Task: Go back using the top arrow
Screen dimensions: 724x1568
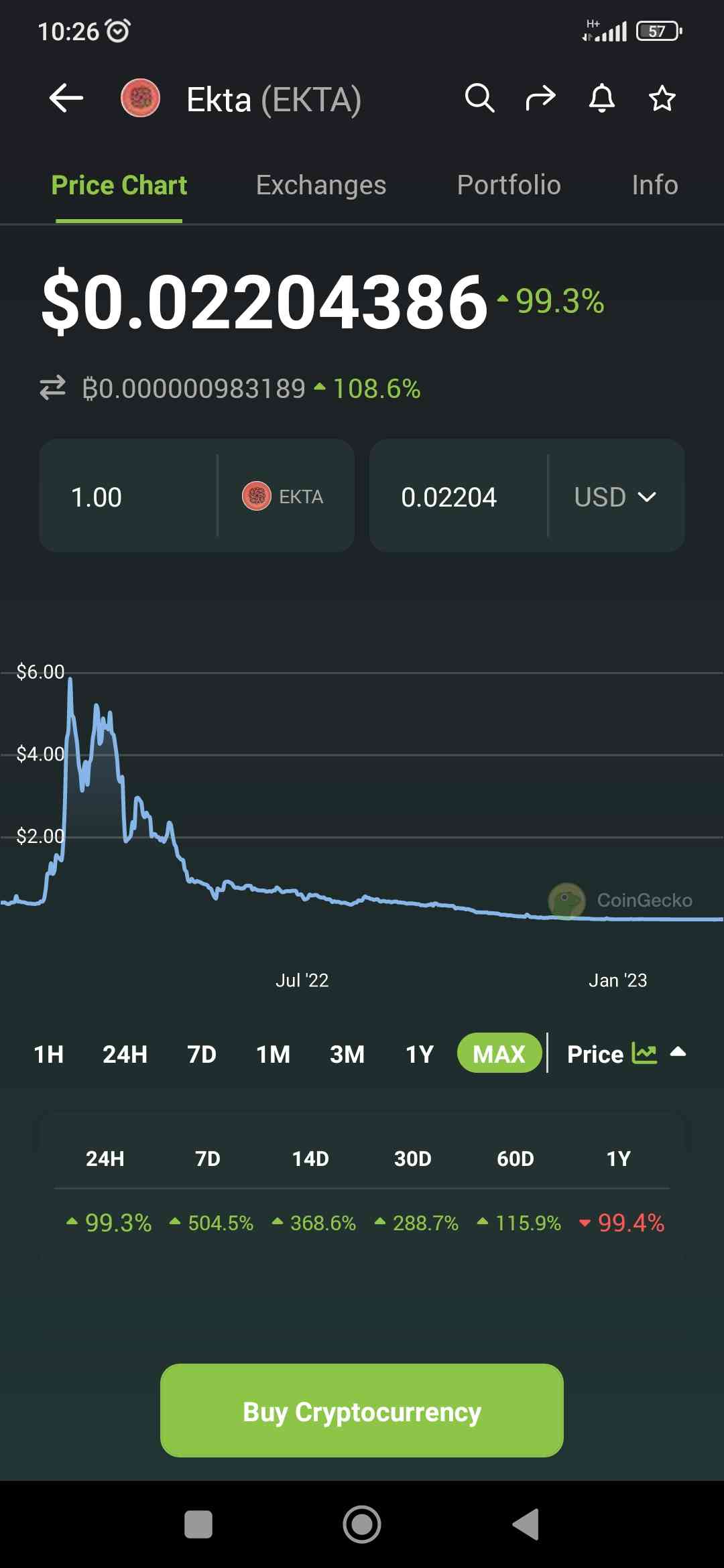Action: [x=66, y=99]
